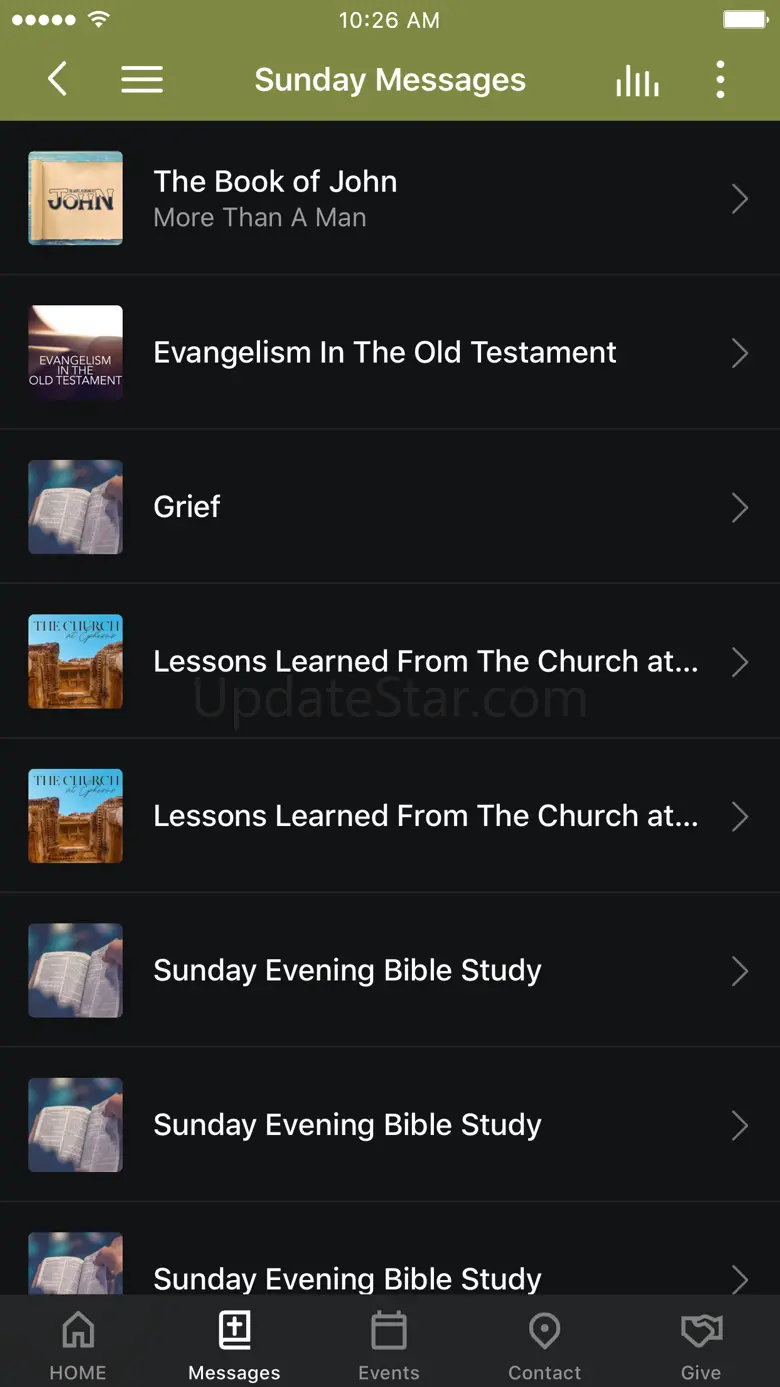Open the hamburger menu

pyautogui.click(x=142, y=79)
